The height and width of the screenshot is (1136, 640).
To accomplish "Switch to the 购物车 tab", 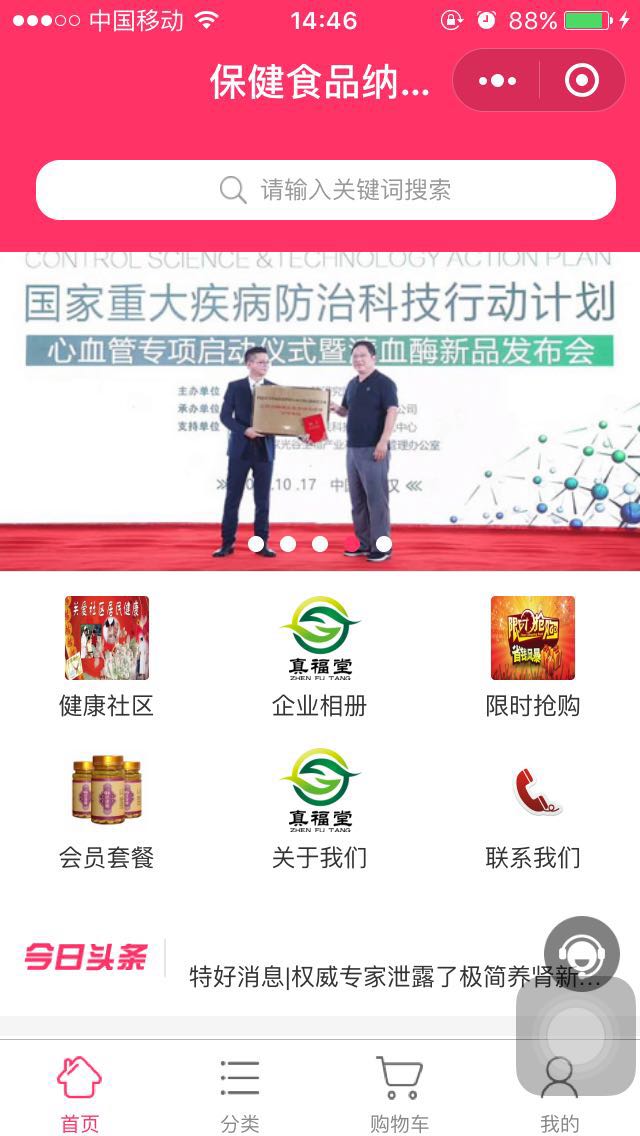I will 399,1094.
